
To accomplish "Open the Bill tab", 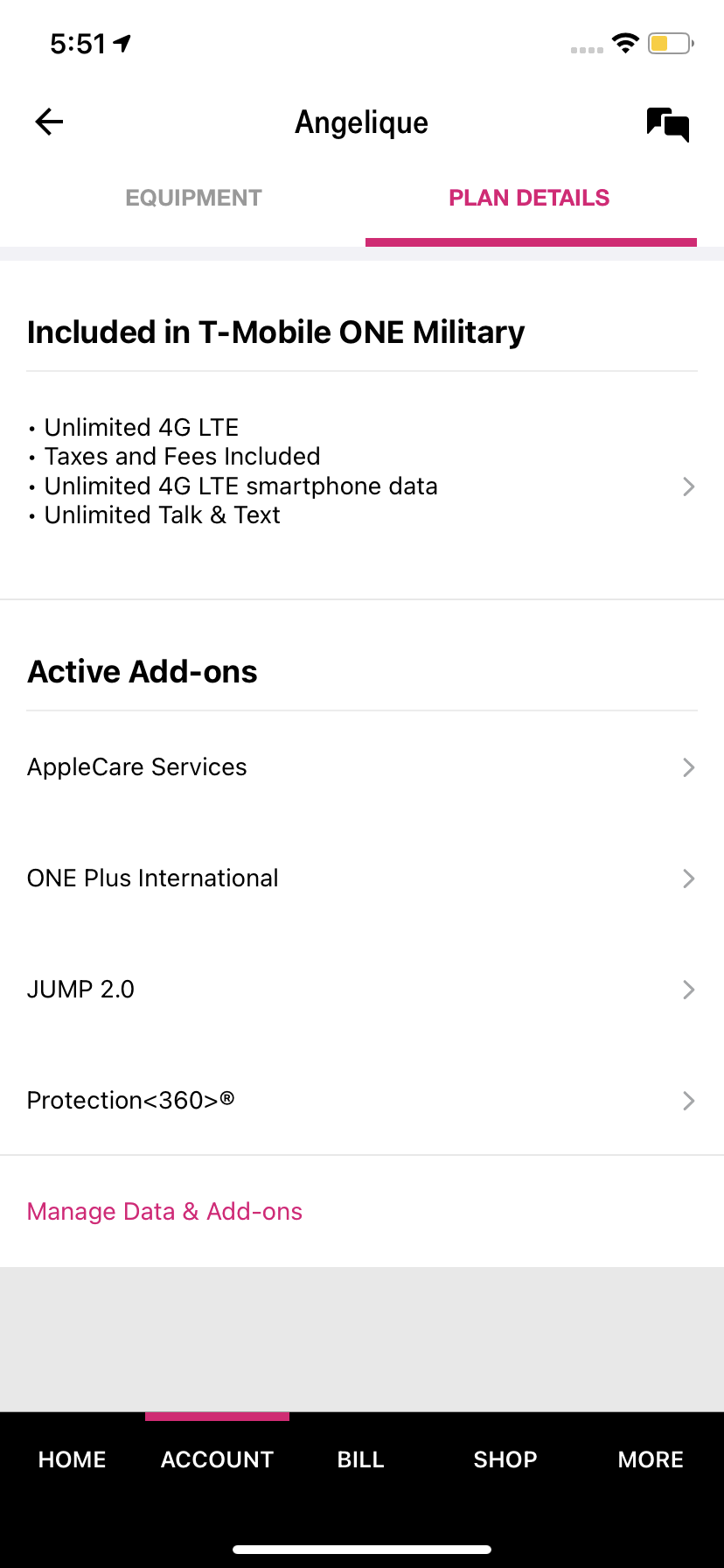I will click(x=361, y=1459).
